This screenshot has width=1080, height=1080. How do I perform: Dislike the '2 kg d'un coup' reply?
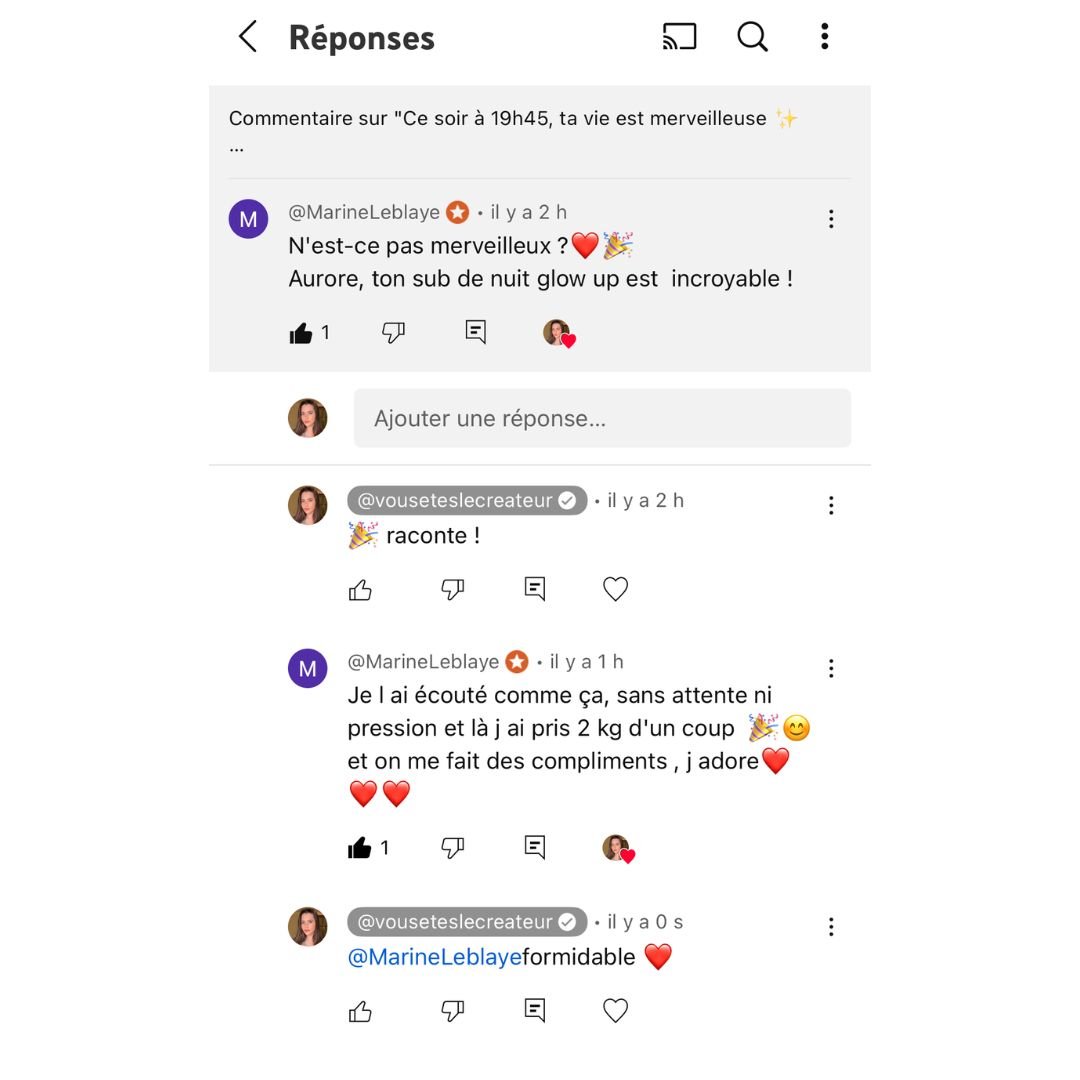pos(452,848)
